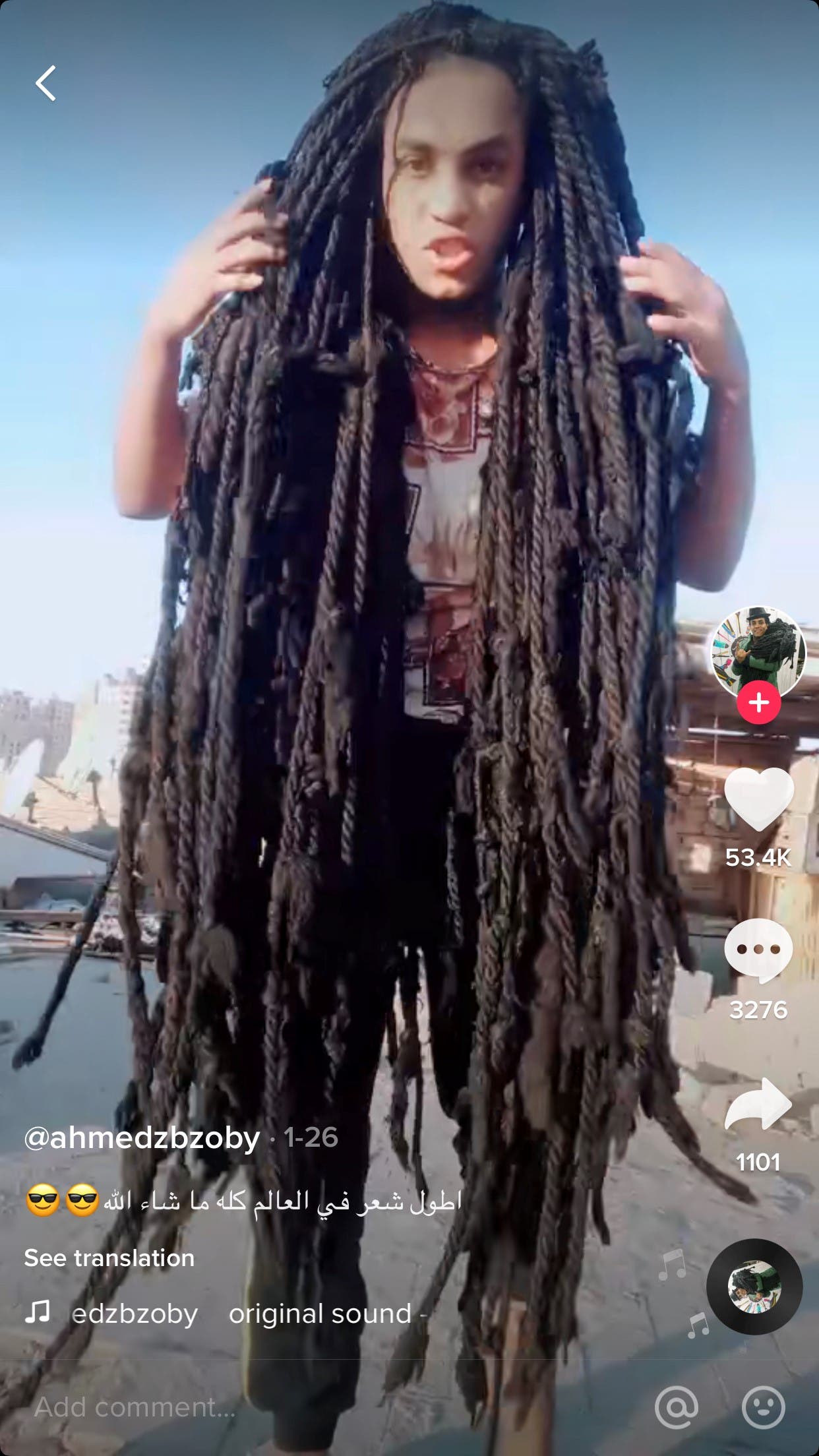Go back using the top-left arrow

pos(45,83)
